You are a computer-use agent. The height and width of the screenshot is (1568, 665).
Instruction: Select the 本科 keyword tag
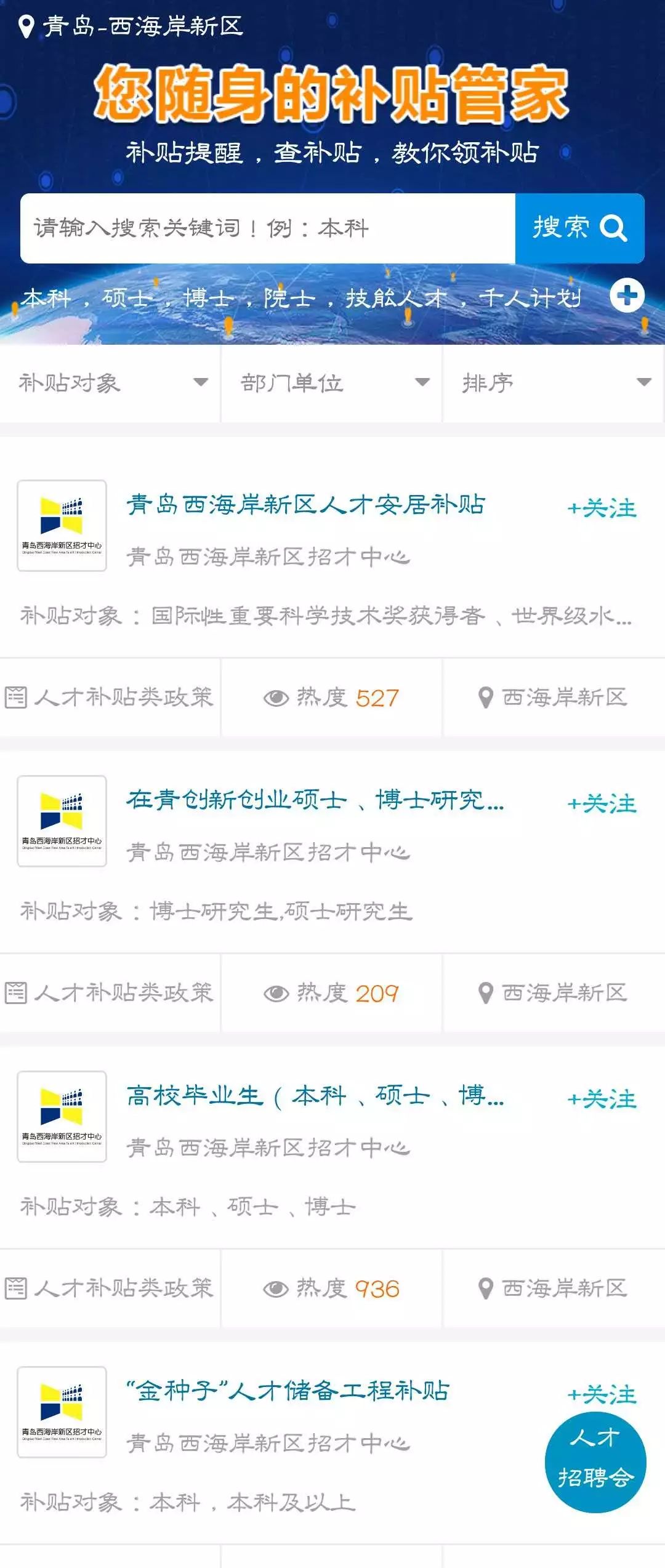point(46,299)
